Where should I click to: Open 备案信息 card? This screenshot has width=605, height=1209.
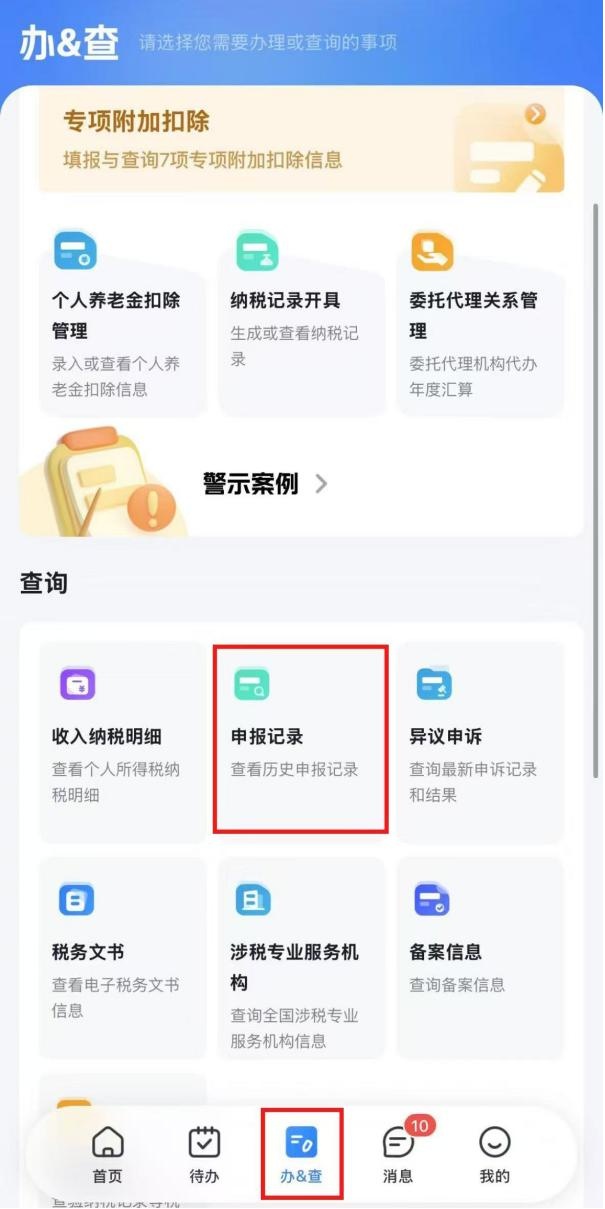coord(480,957)
